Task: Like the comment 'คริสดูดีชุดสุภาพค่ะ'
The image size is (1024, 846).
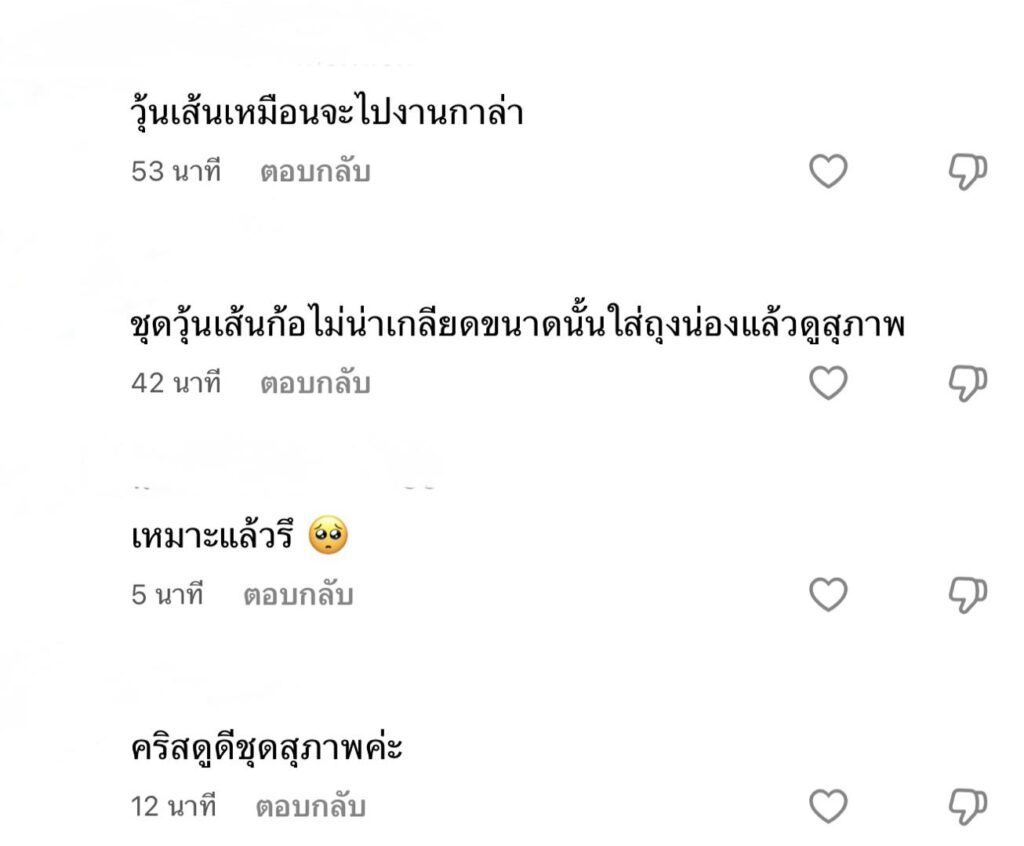Action: click(827, 806)
